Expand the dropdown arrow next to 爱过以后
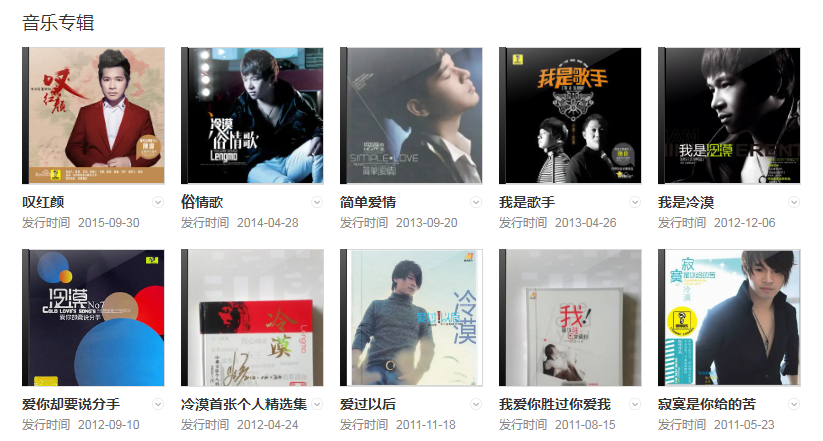The height and width of the screenshot is (441, 823). click(476, 404)
